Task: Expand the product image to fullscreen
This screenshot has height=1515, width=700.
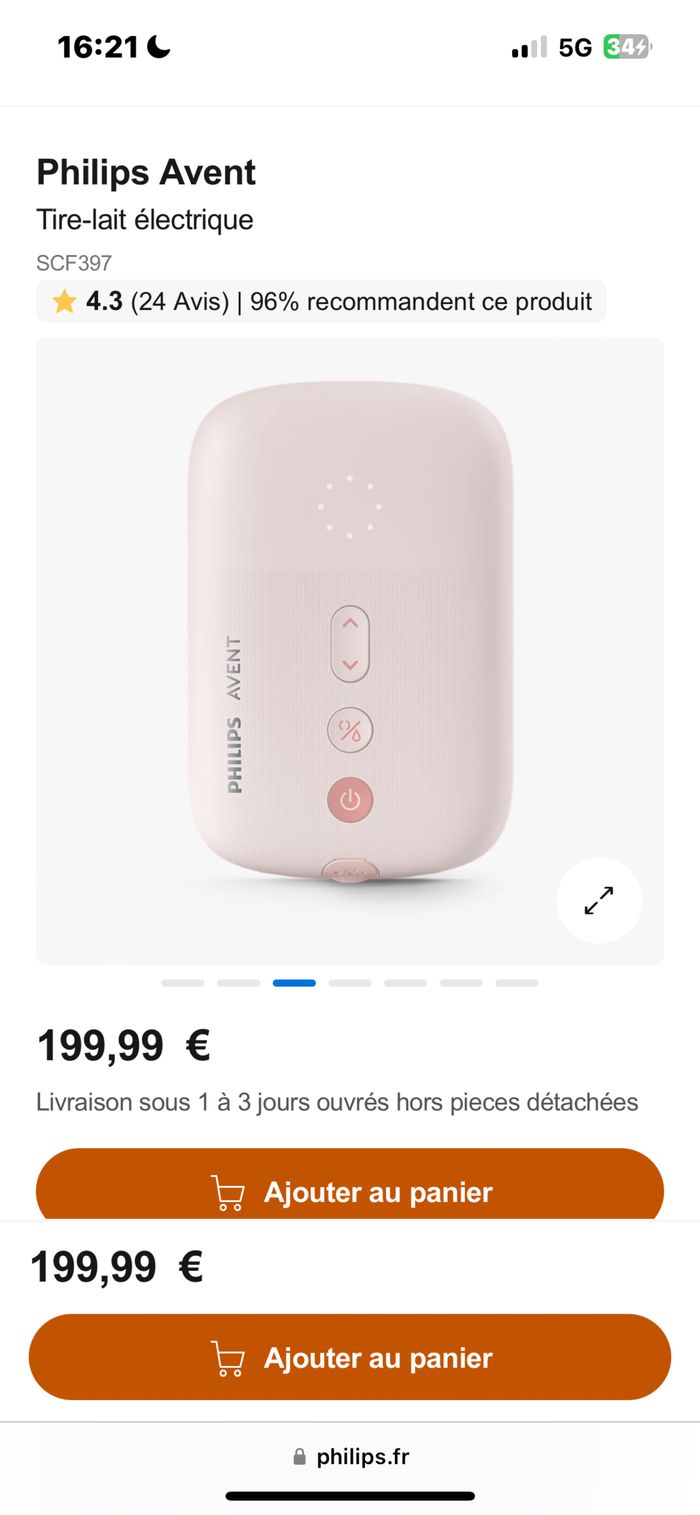Action: [599, 901]
